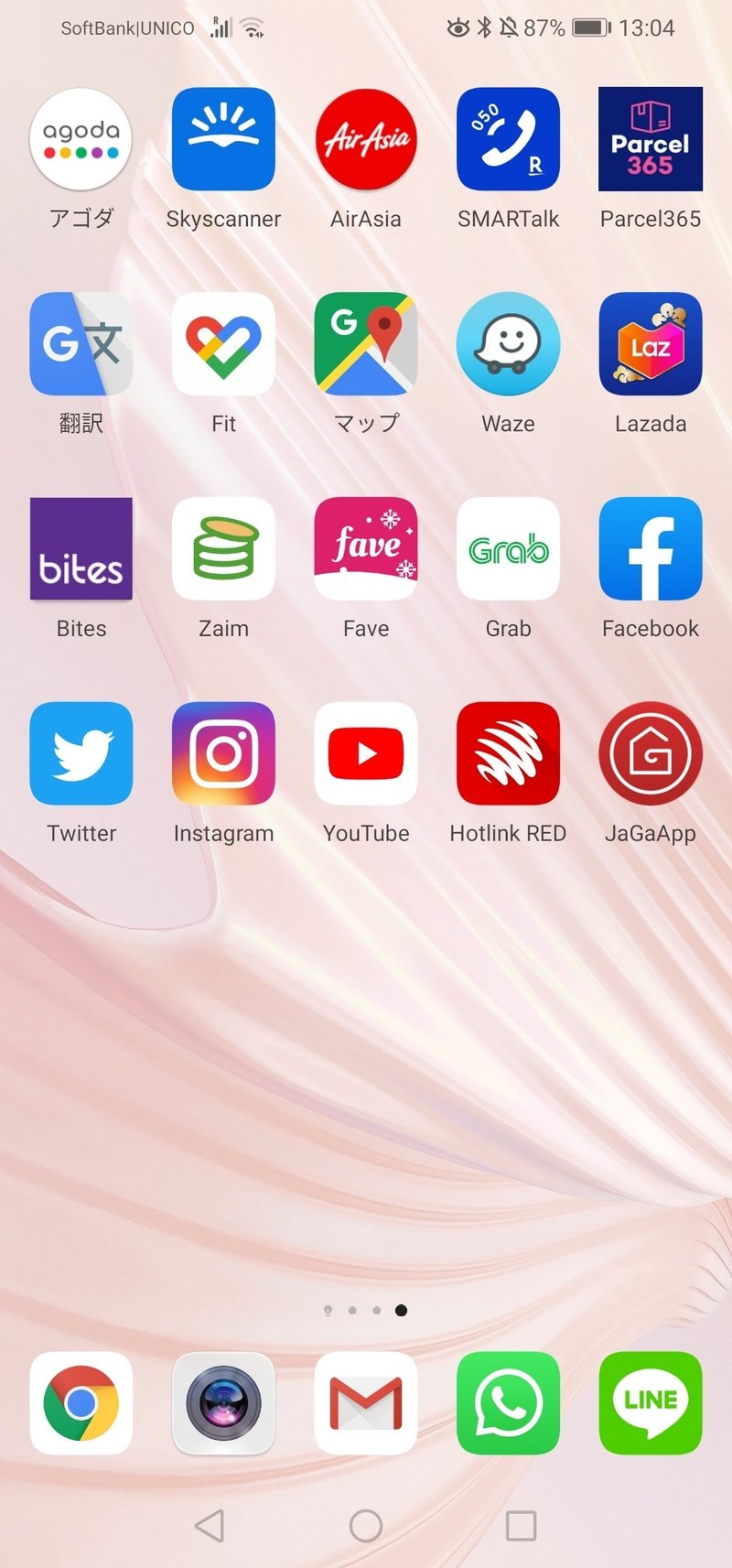Open the AirAsia app
Screen dimensions: 732x1568
point(366,139)
